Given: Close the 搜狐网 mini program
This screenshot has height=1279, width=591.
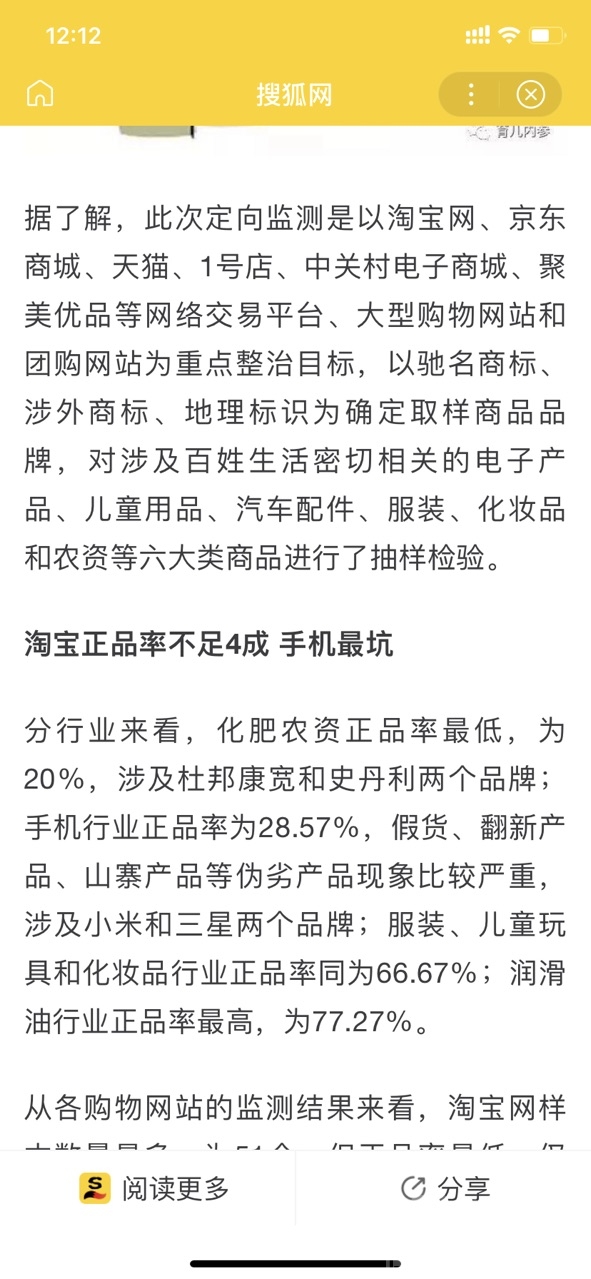Looking at the screenshot, I should coord(530,95).
